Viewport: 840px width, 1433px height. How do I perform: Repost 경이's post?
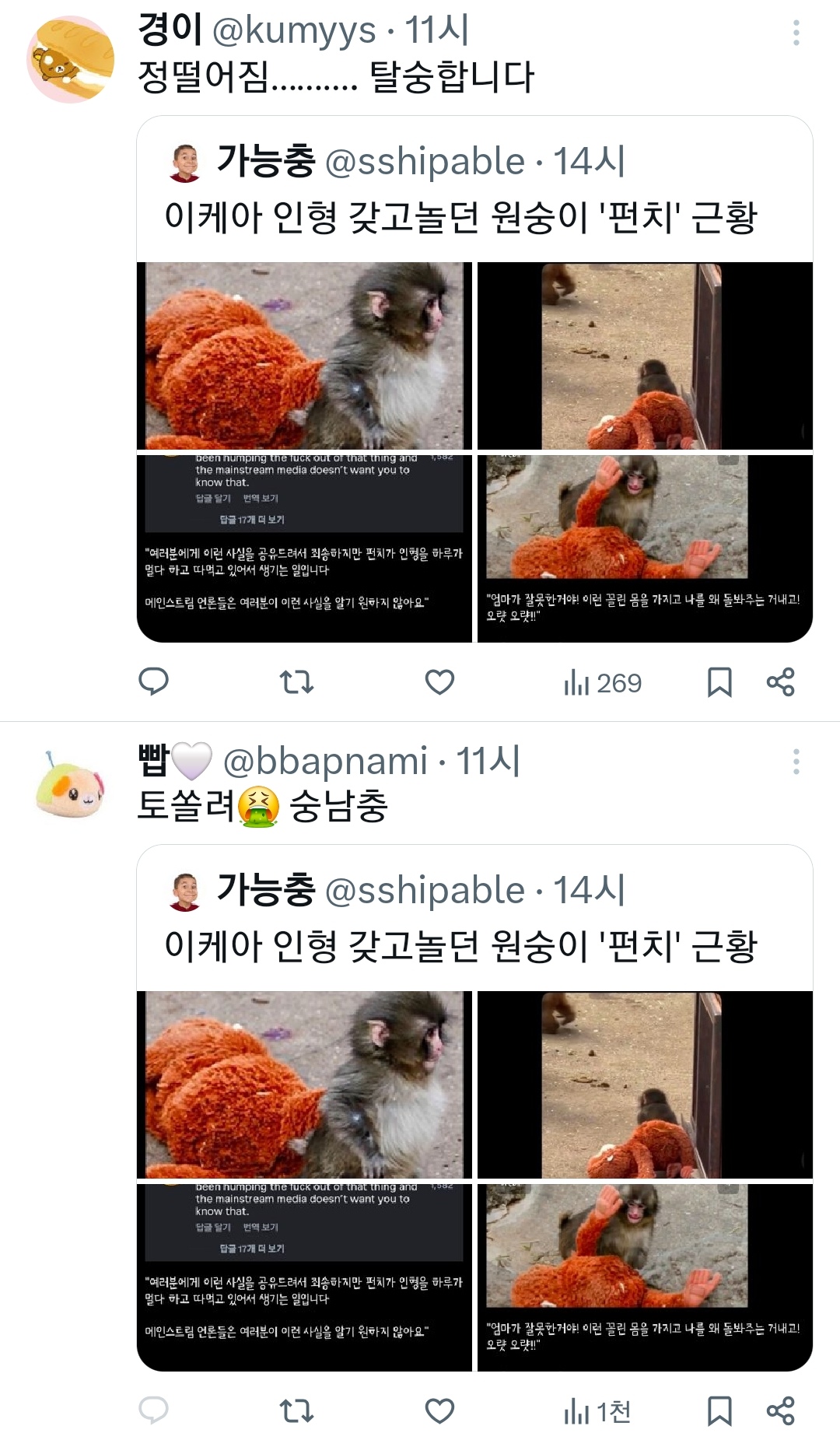pyautogui.click(x=296, y=682)
